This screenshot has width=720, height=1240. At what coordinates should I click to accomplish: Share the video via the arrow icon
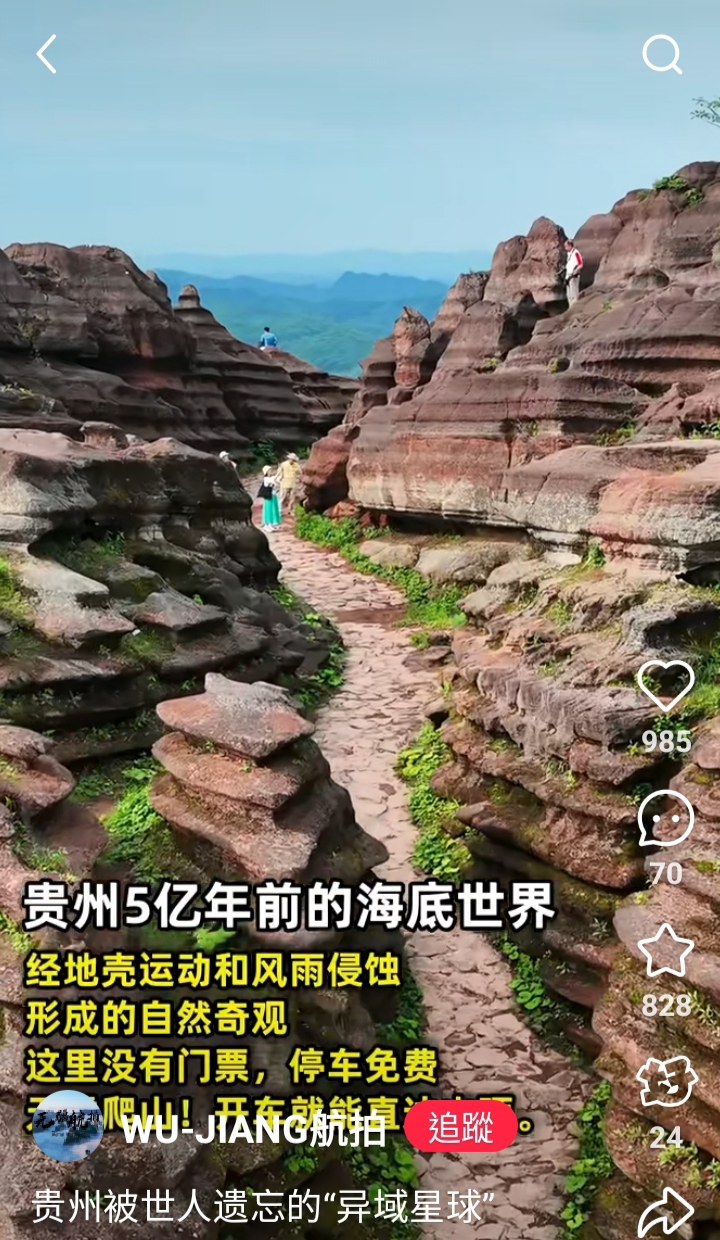(666, 1212)
